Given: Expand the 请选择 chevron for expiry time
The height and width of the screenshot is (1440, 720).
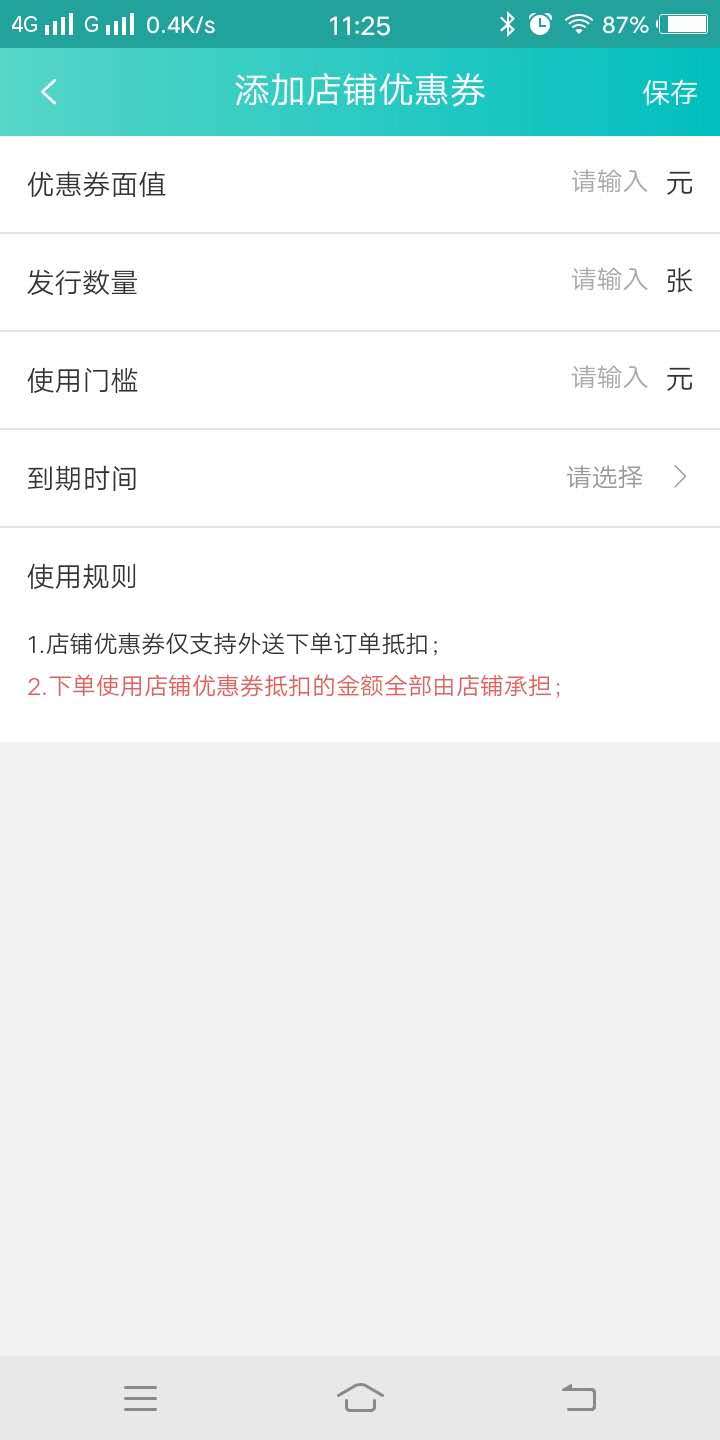Looking at the screenshot, I should 681,478.
